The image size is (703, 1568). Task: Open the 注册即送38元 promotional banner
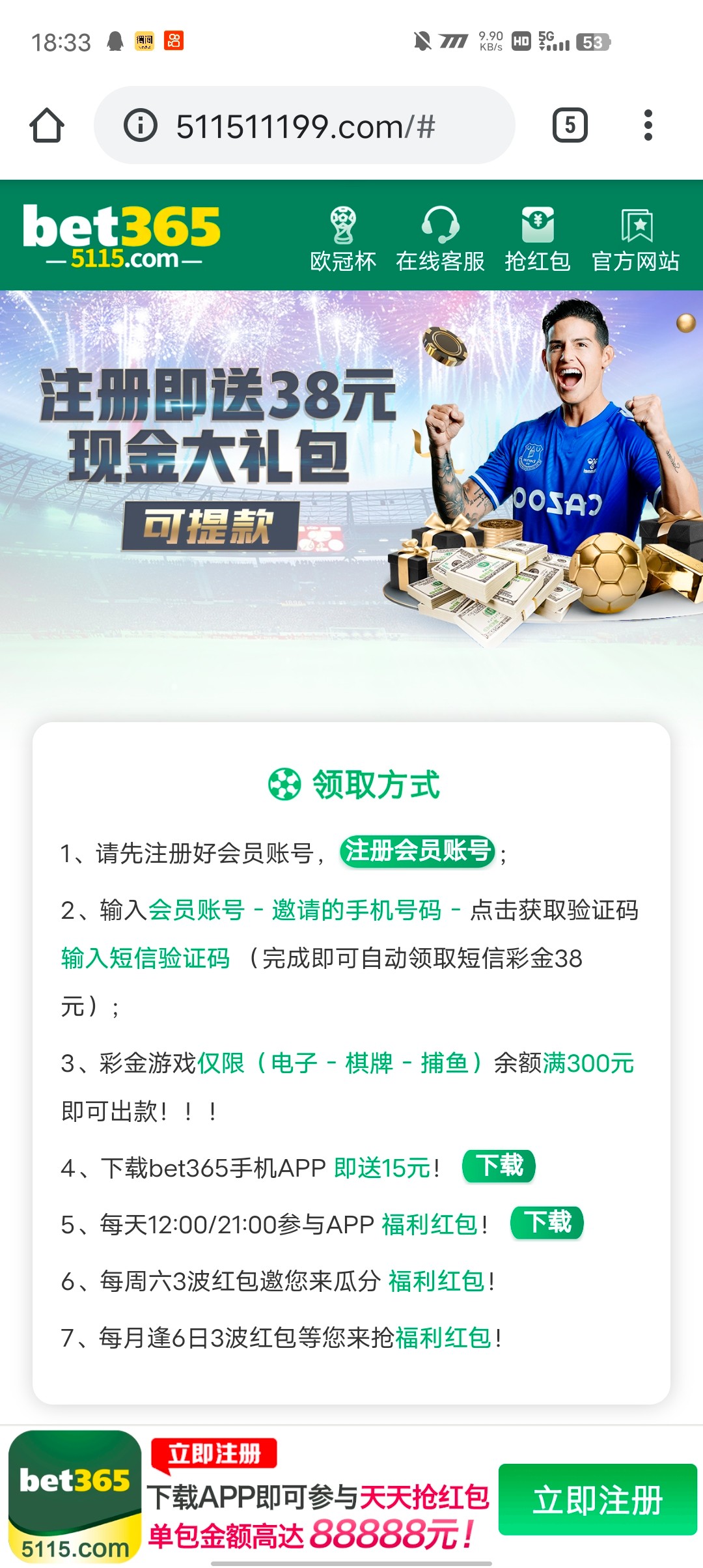(351, 469)
